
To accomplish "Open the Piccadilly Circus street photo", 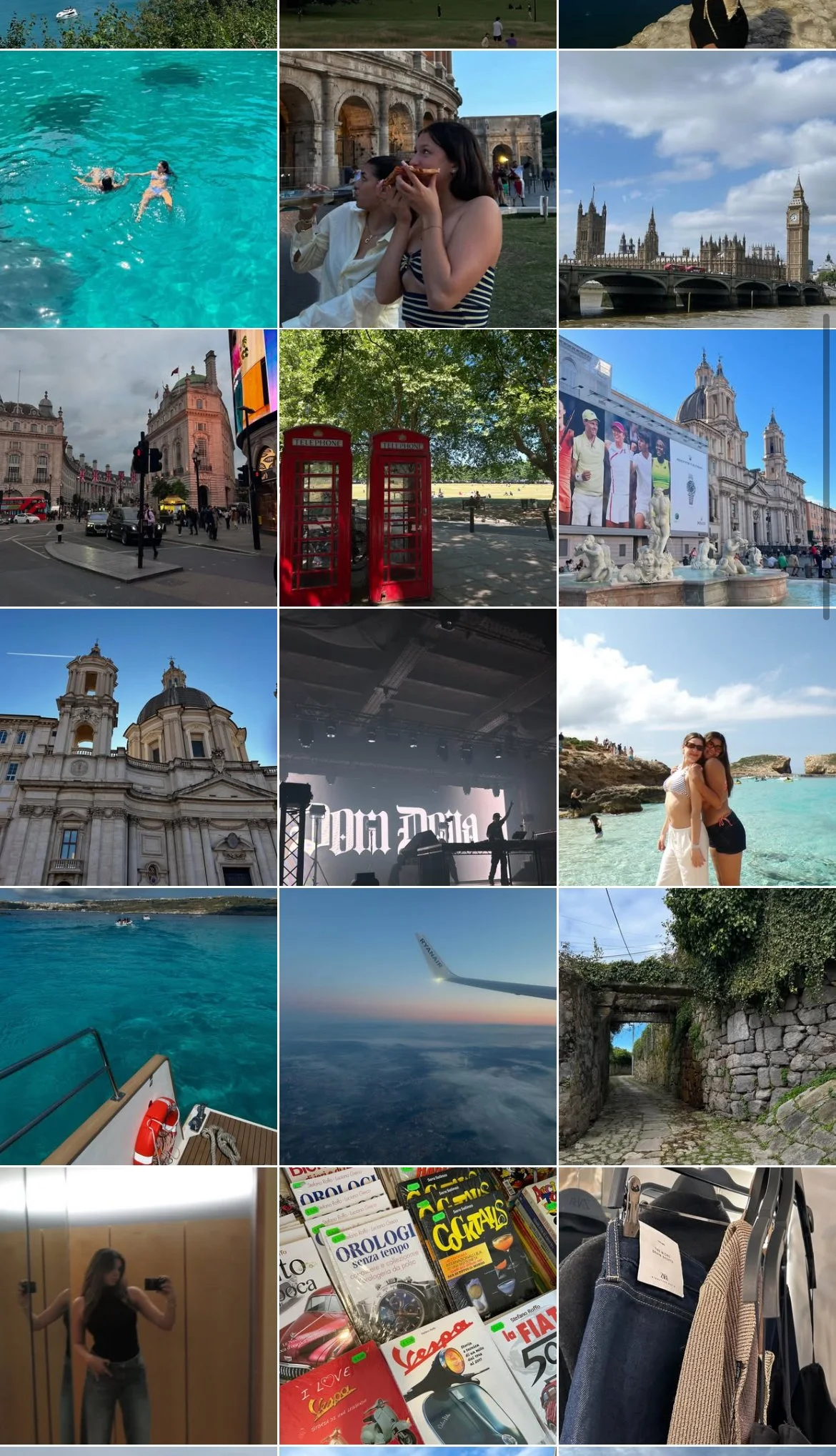I will 138,468.
